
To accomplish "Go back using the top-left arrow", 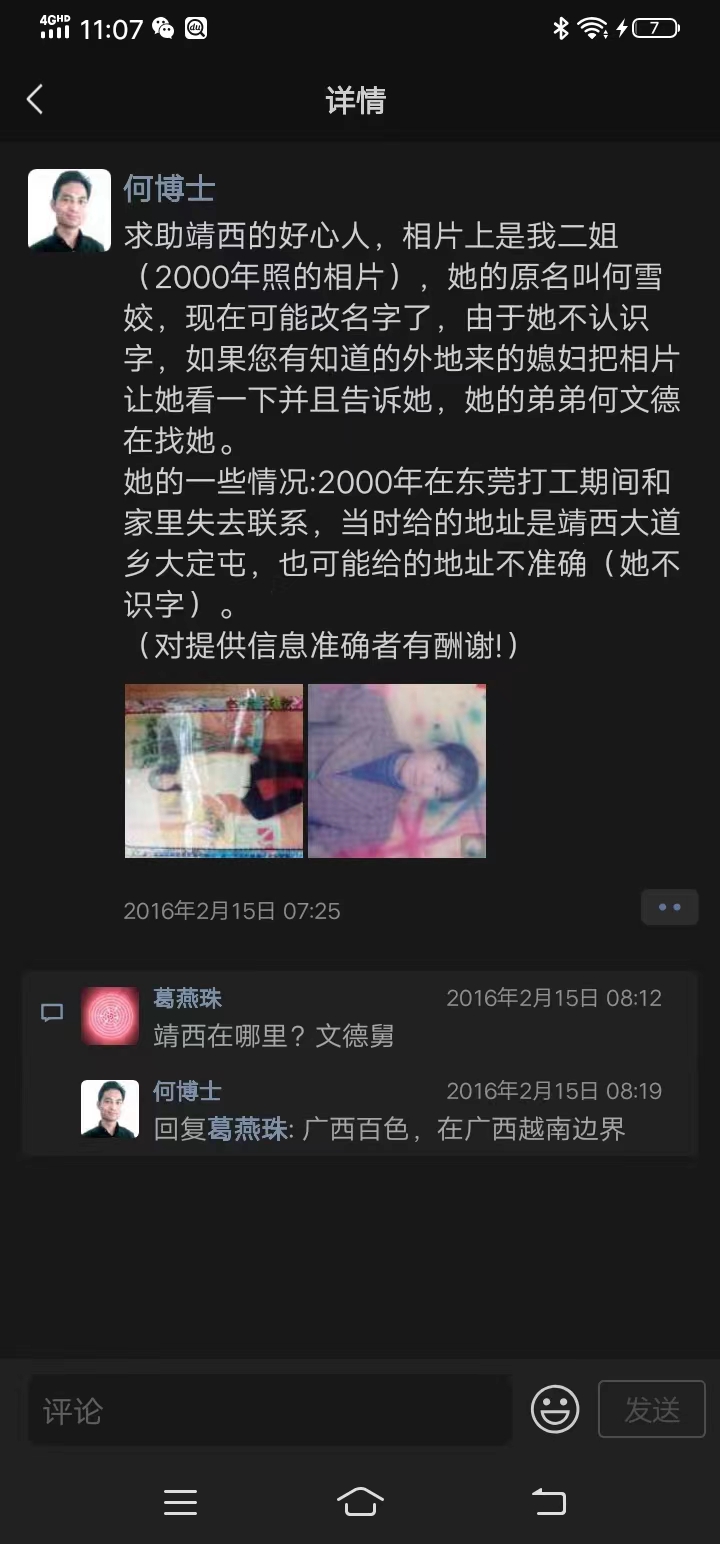I will pos(35,100).
